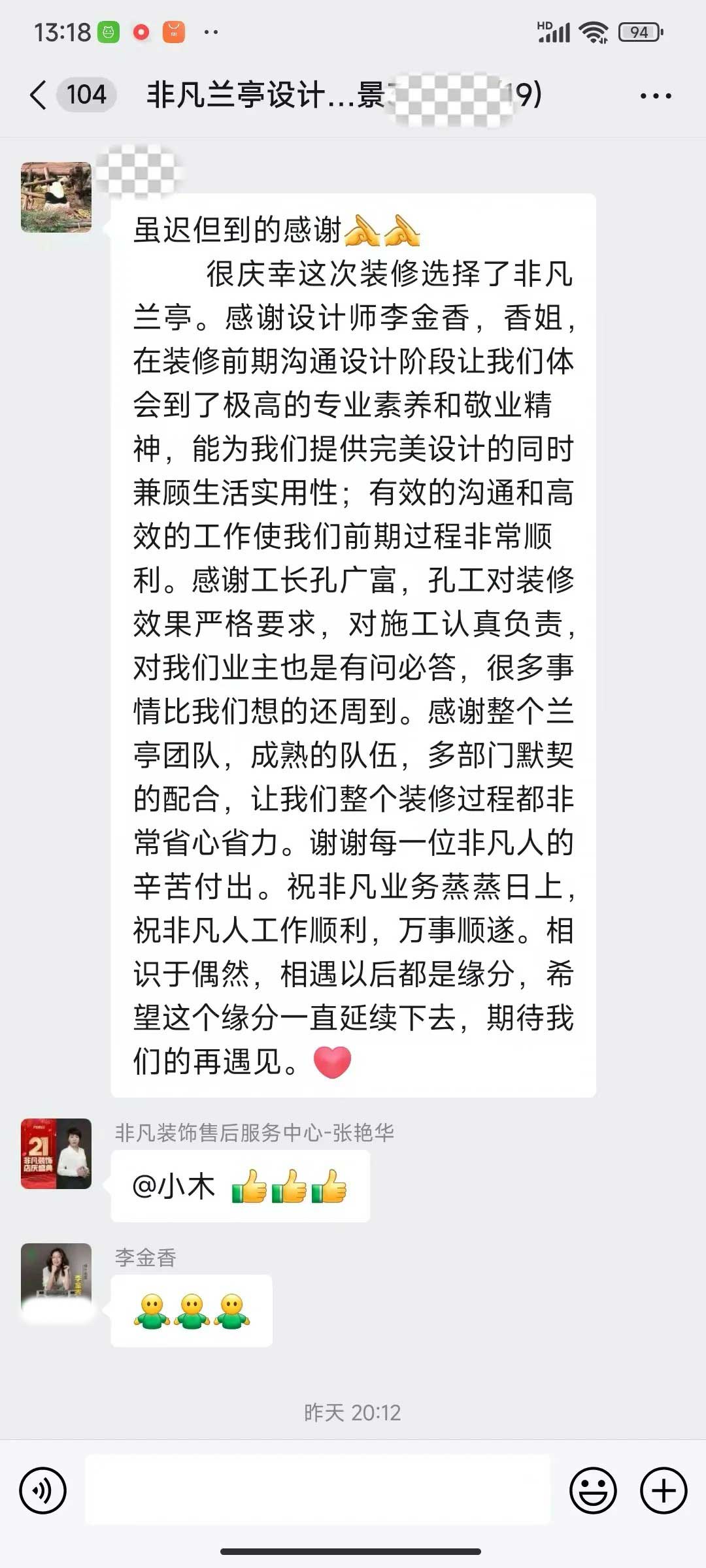Open 张艳华's profile via her avatar
Screen dimensions: 706x1568
pyautogui.click(x=56, y=1154)
